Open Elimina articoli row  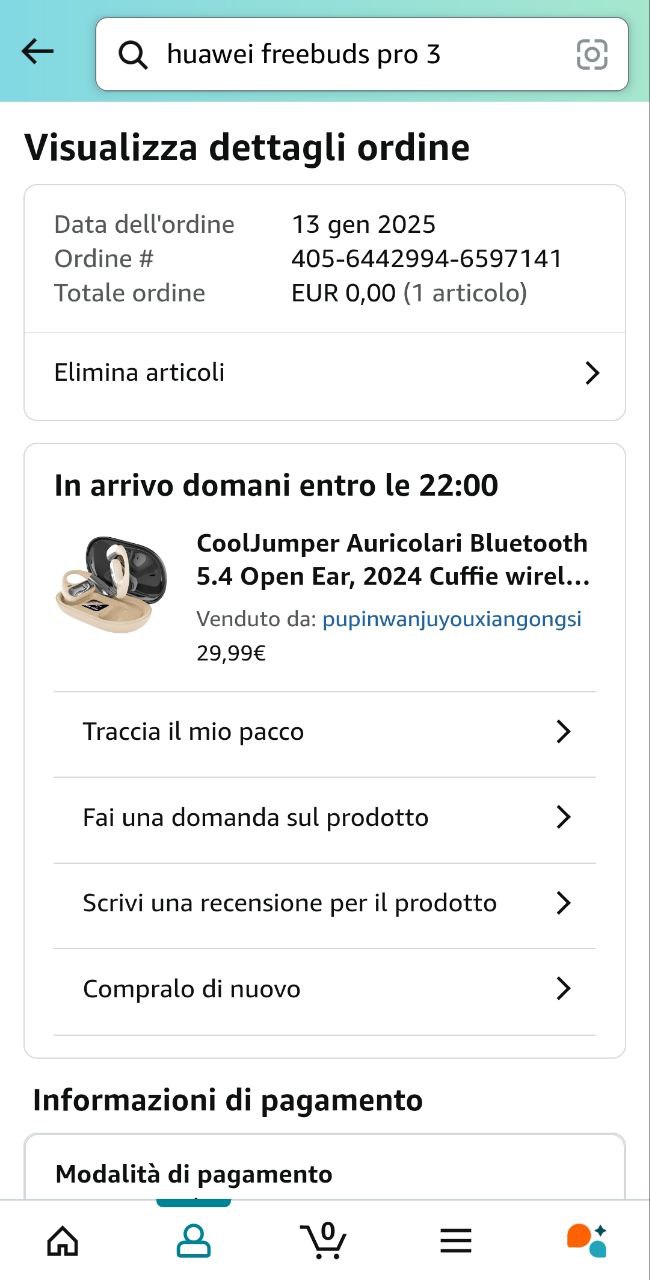point(324,373)
